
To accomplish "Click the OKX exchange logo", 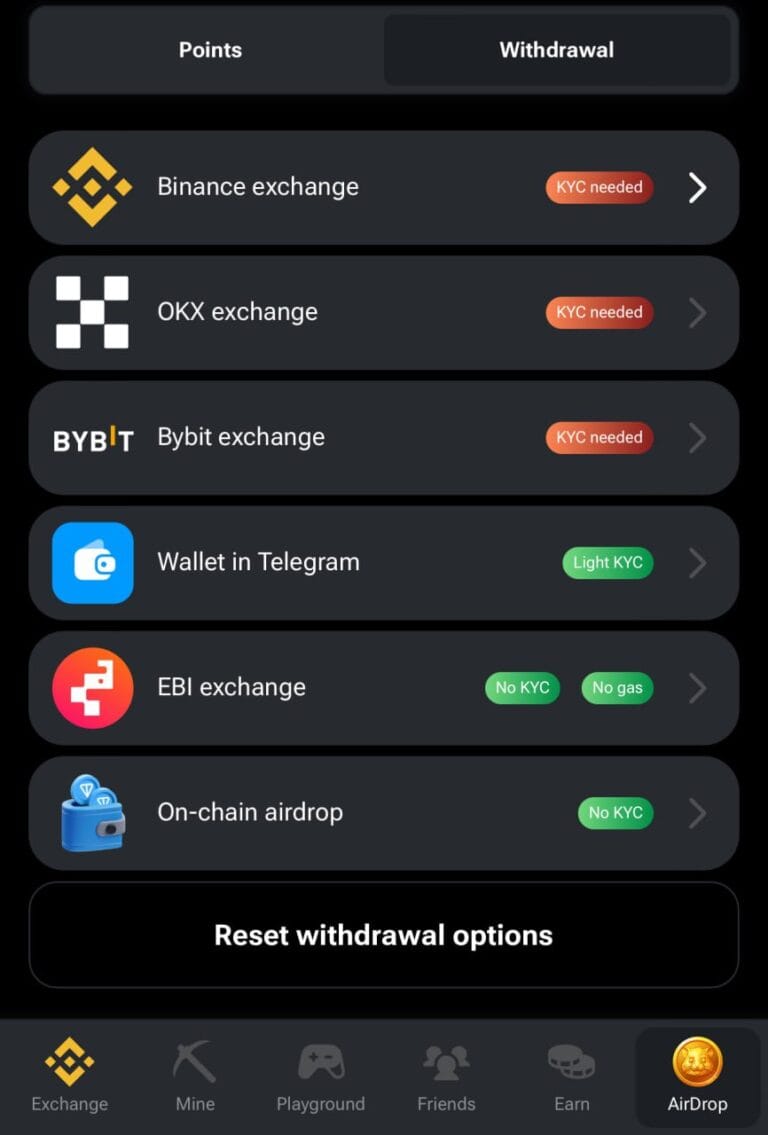I will [92, 312].
